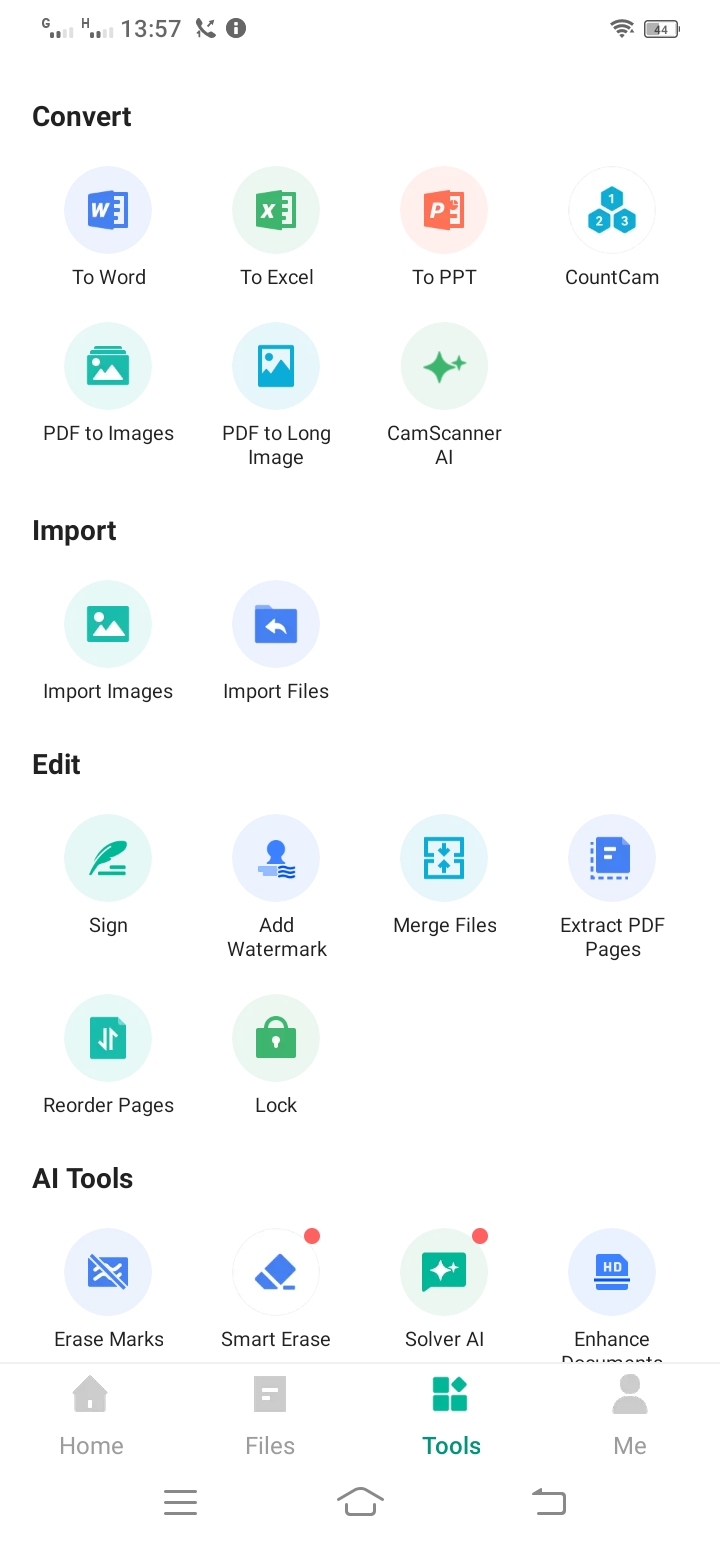This screenshot has width=720, height=1544.
Task: Switch to the Home tab
Action: point(91,1416)
